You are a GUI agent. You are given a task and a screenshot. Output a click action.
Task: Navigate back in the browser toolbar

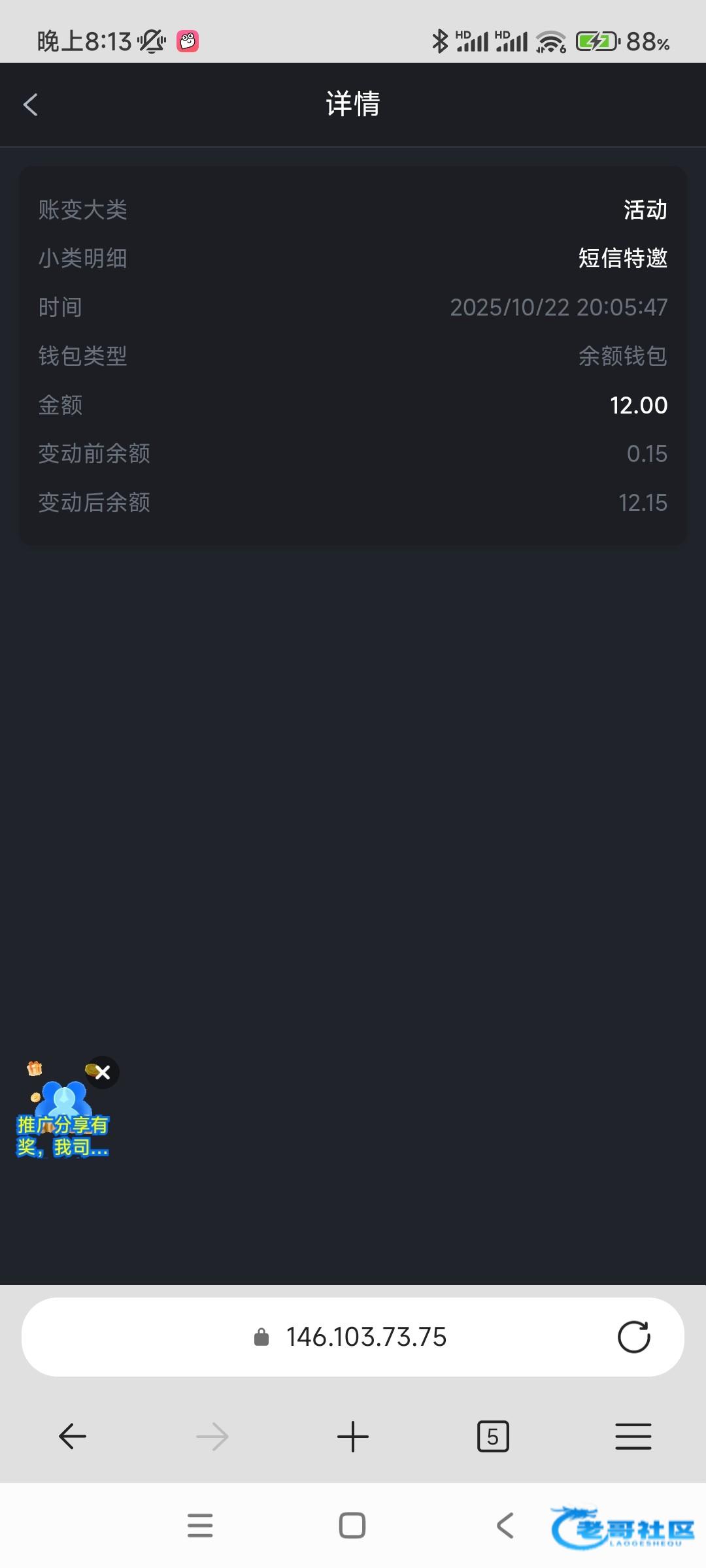[x=73, y=1436]
